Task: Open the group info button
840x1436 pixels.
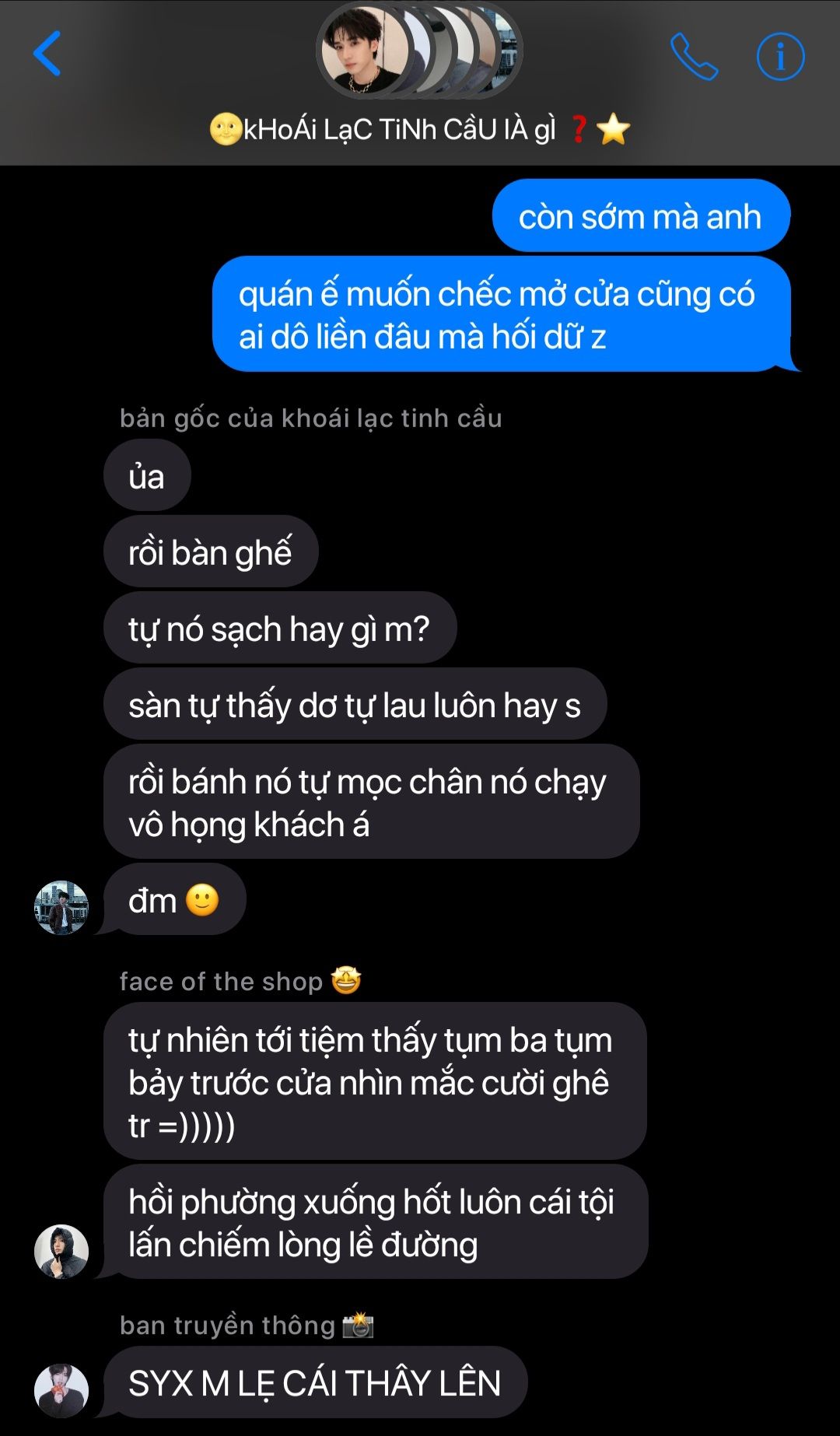Action: coord(780,56)
